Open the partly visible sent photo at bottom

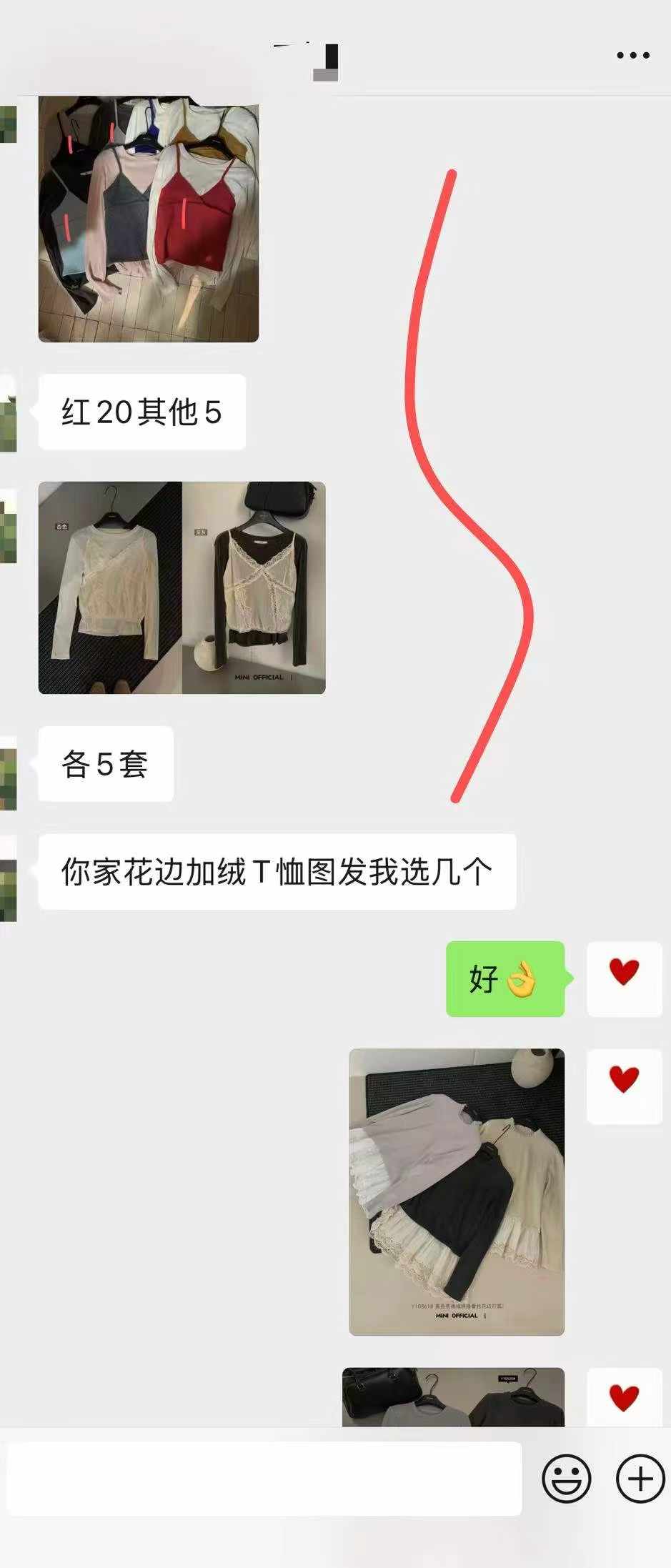tap(453, 1396)
